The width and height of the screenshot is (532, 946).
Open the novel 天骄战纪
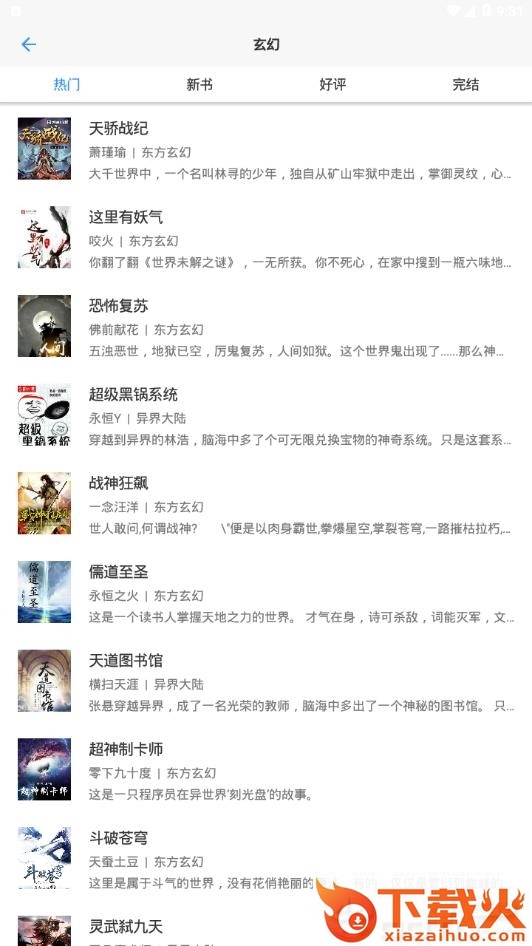266,149
